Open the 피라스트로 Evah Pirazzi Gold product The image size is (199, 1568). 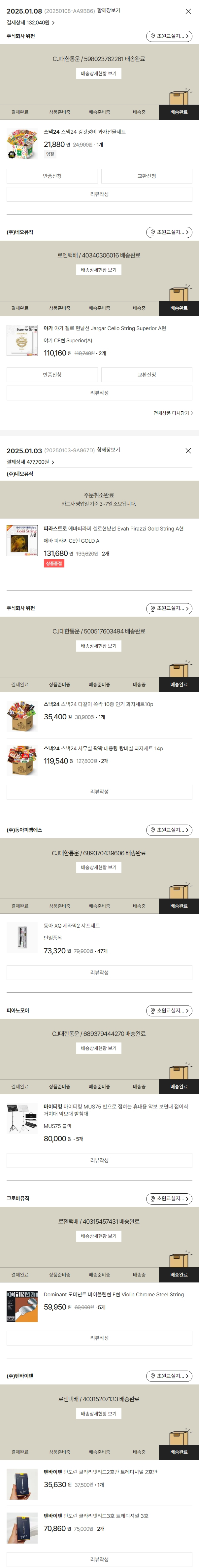point(113,528)
